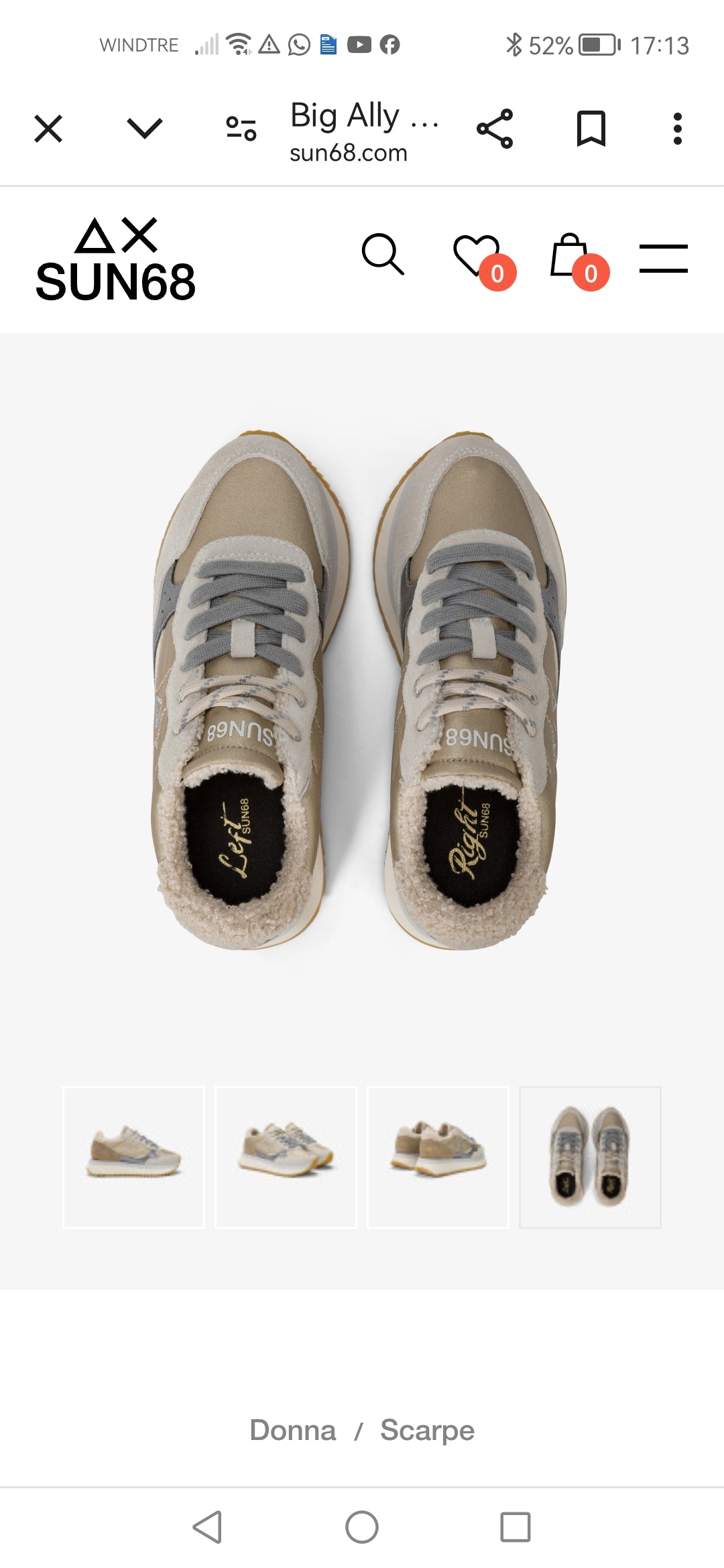Bookmark this page
Screen dimensions: 724x1568
click(591, 129)
